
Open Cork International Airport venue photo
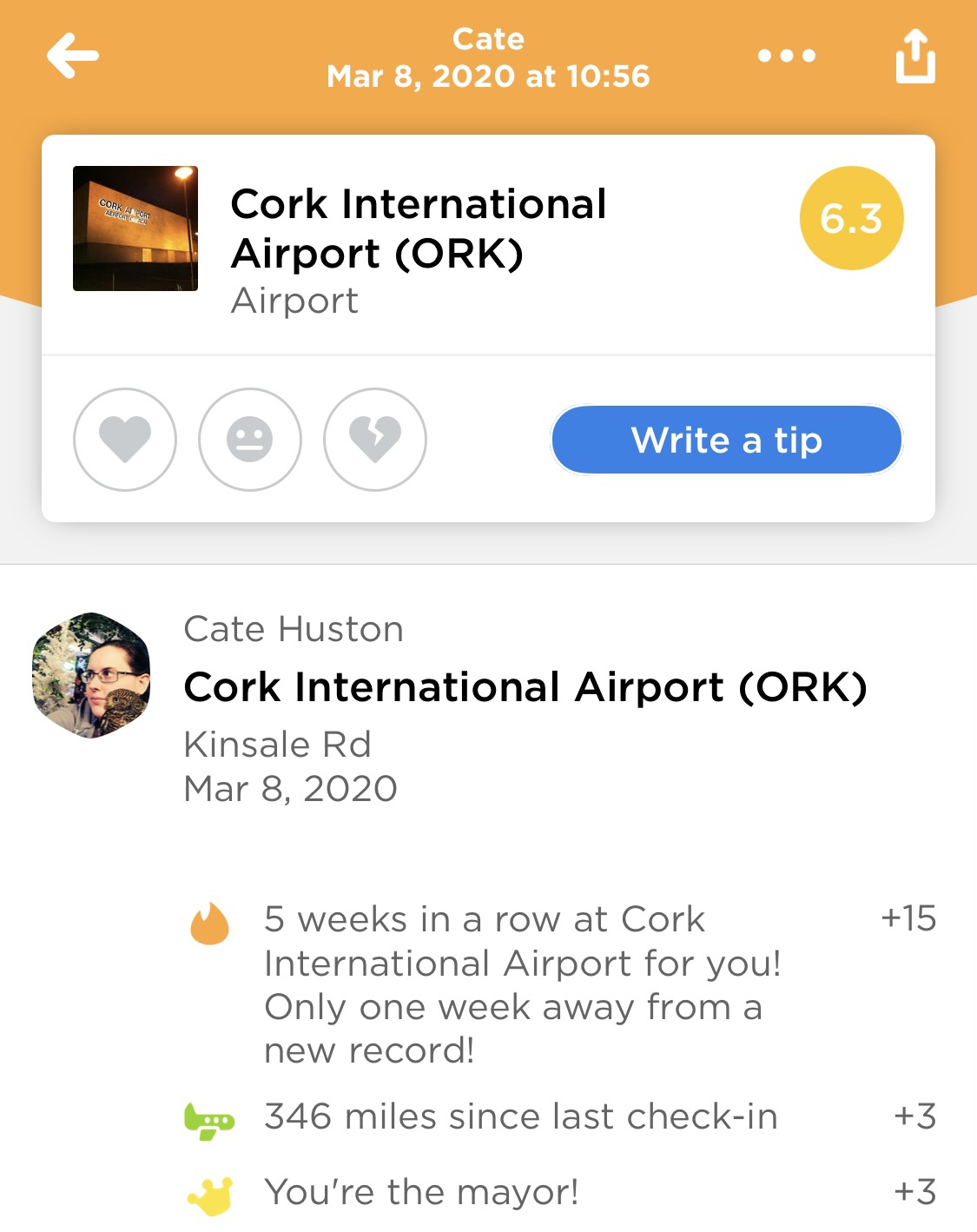click(x=135, y=229)
